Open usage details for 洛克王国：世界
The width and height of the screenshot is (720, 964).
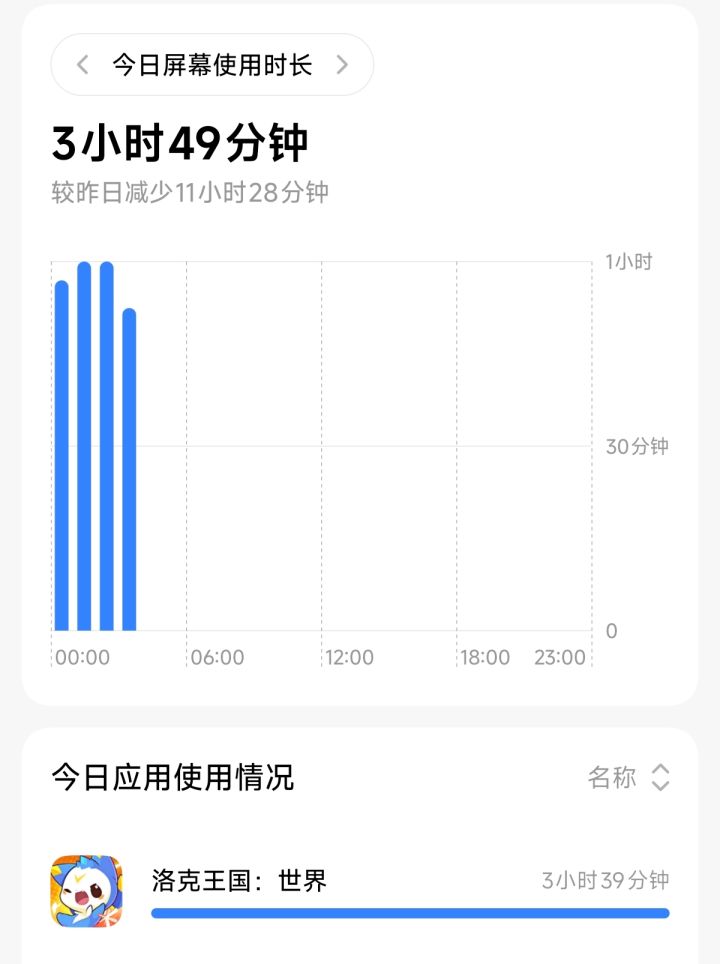click(x=360, y=891)
